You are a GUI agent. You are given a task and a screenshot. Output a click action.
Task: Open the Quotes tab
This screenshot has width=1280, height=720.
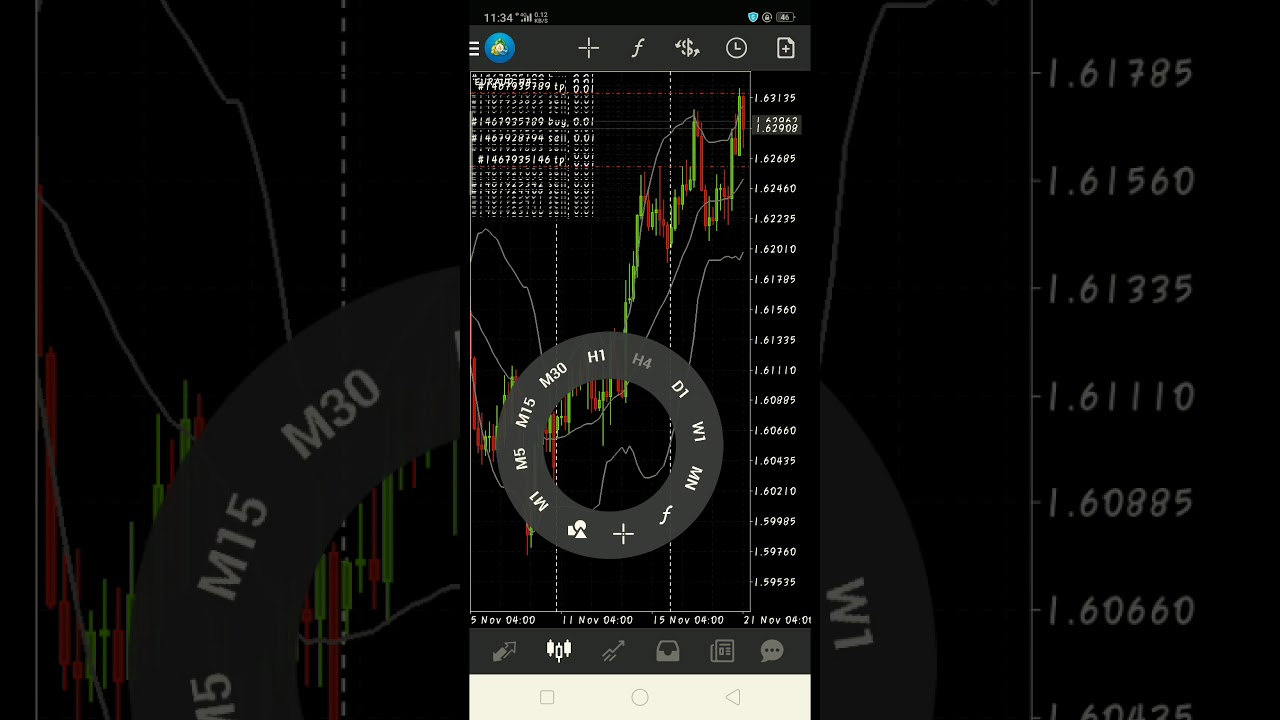pos(504,651)
